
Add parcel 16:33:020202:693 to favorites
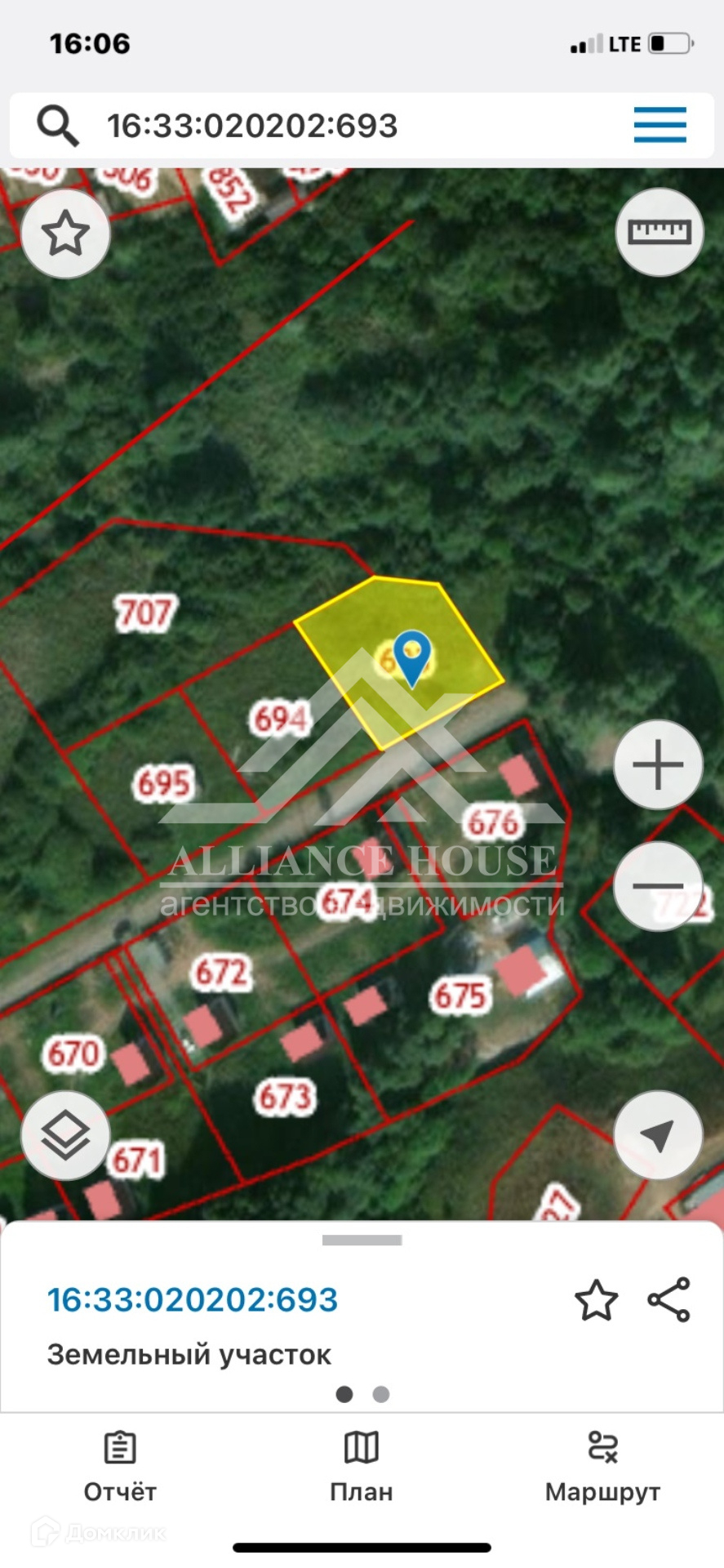click(596, 1300)
